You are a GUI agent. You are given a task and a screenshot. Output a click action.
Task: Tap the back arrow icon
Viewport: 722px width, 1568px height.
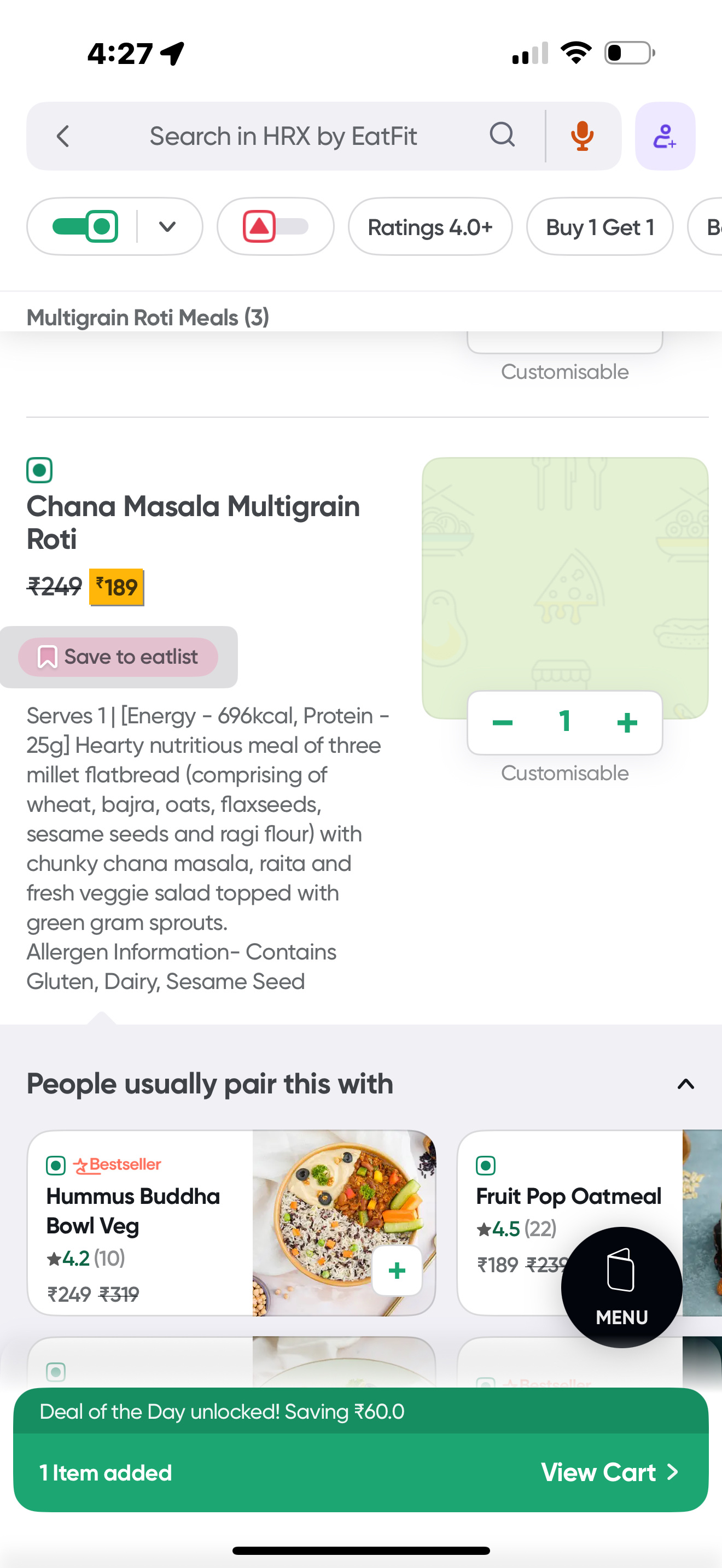(63, 136)
